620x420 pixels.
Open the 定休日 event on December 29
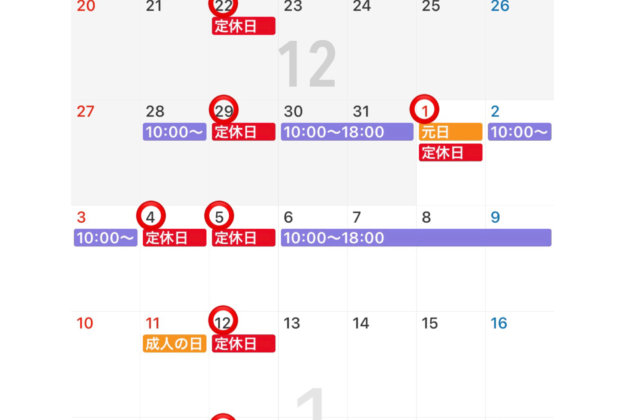point(243,132)
